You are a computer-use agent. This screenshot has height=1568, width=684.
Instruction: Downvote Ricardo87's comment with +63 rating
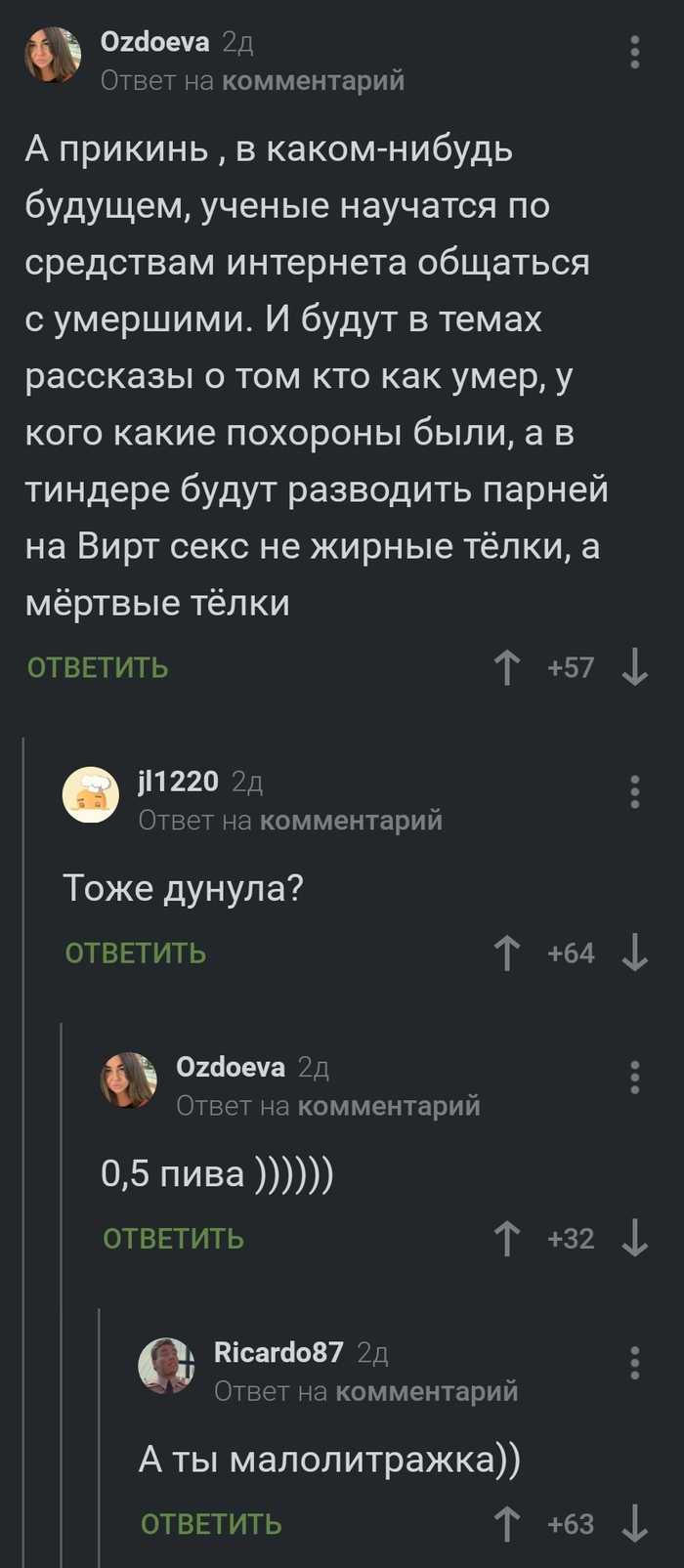pyautogui.click(x=635, y=1523)
